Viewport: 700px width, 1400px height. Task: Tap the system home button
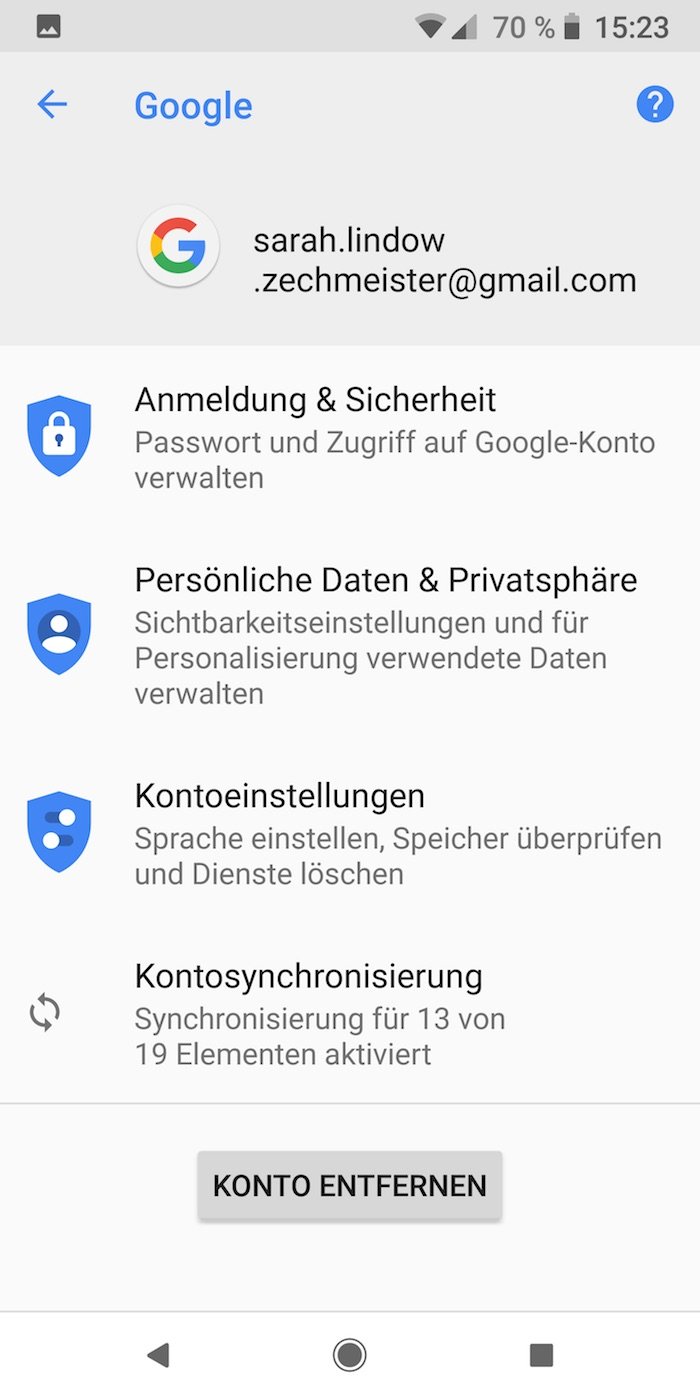[x=350, y=1355]
